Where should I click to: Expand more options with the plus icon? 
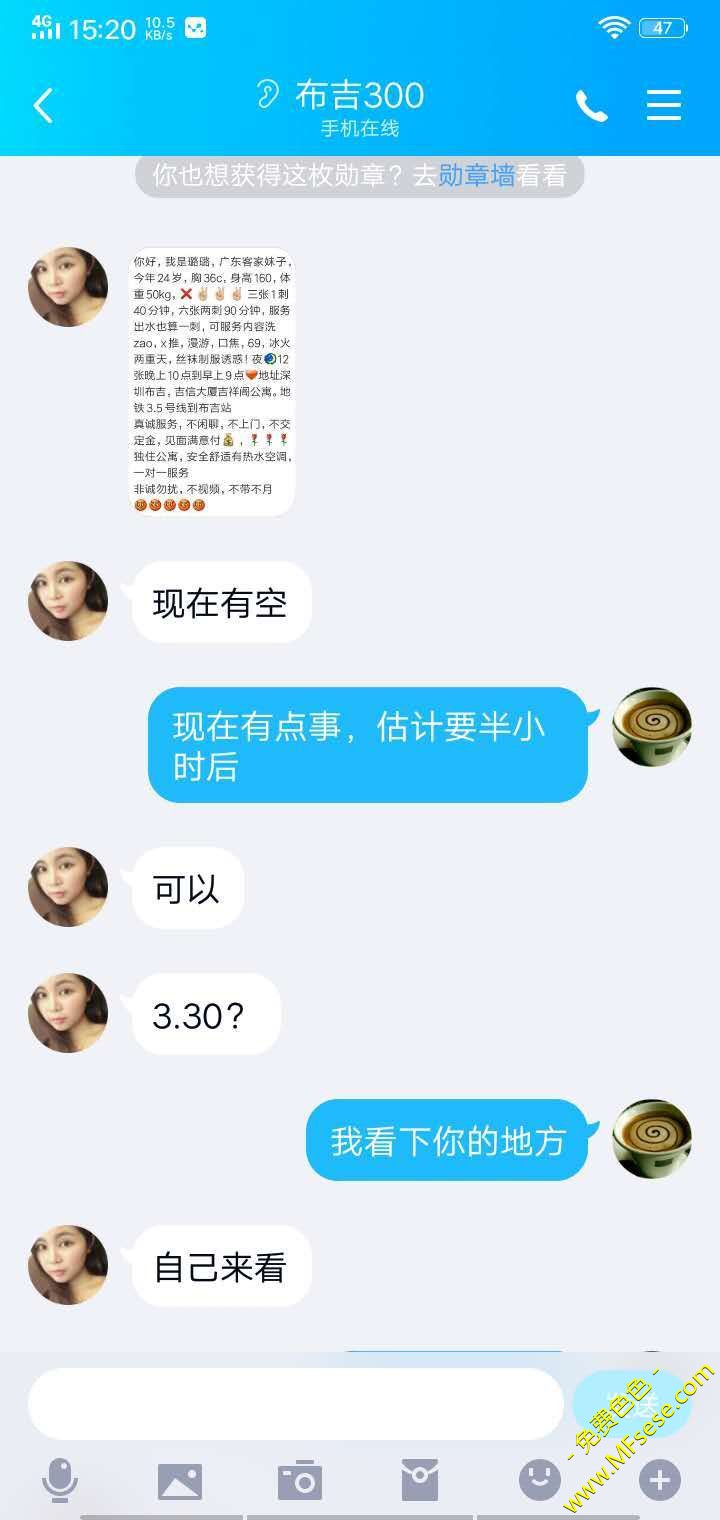tap(660, 1481)
